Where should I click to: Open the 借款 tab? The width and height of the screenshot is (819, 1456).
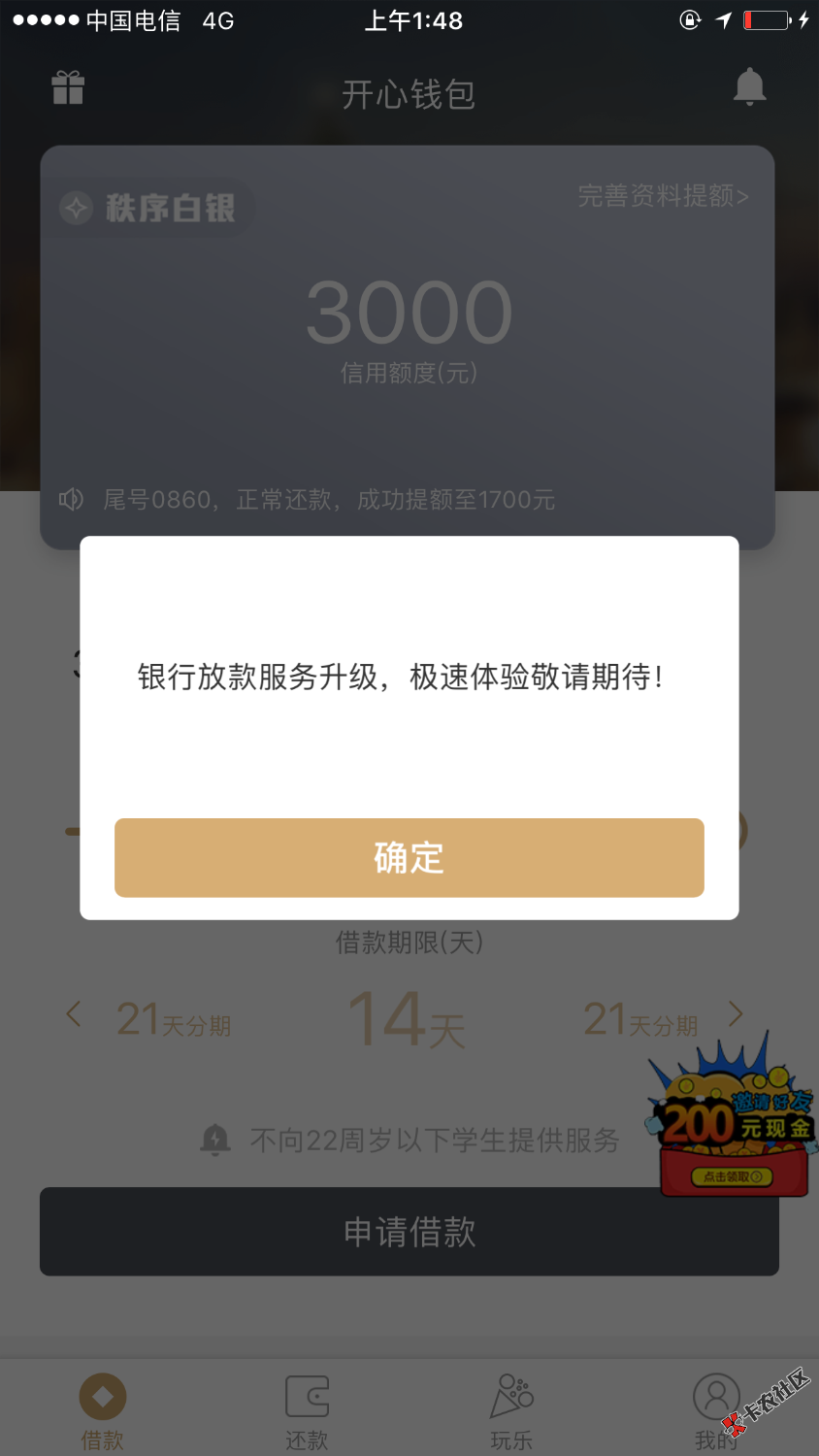(x=102, y=1411)
